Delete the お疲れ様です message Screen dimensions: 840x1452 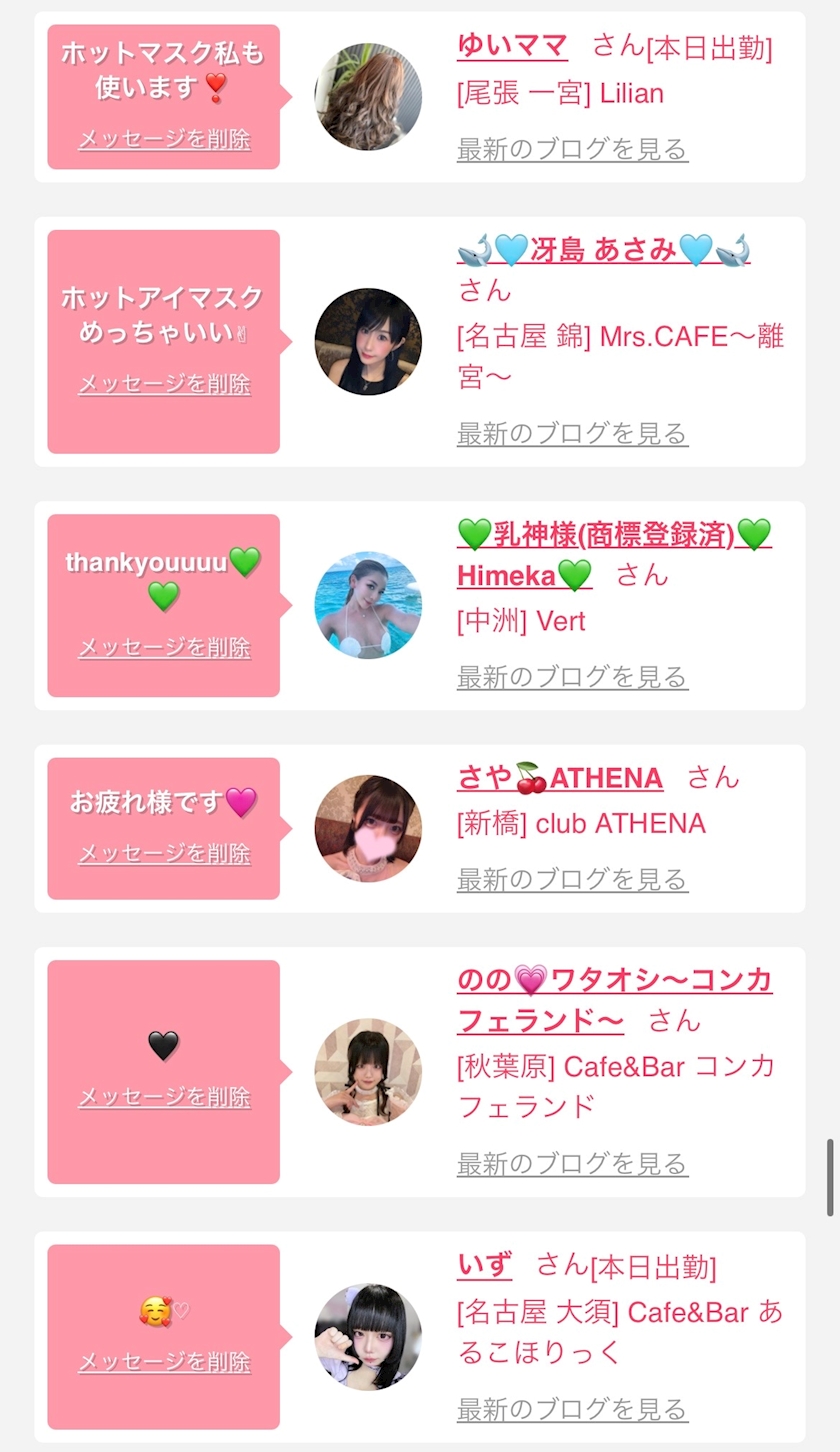(164, 854)
